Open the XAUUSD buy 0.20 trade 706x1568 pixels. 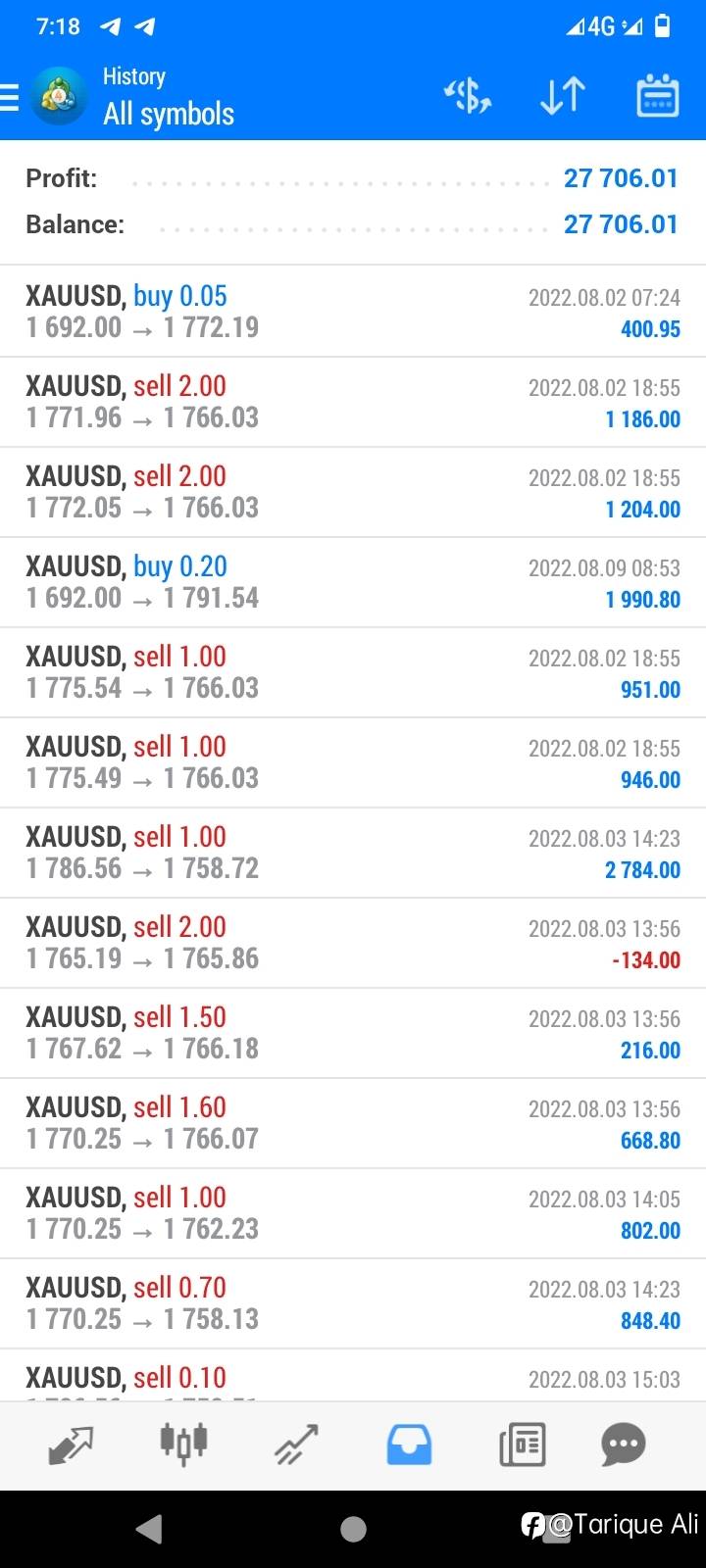coord(353,582)
